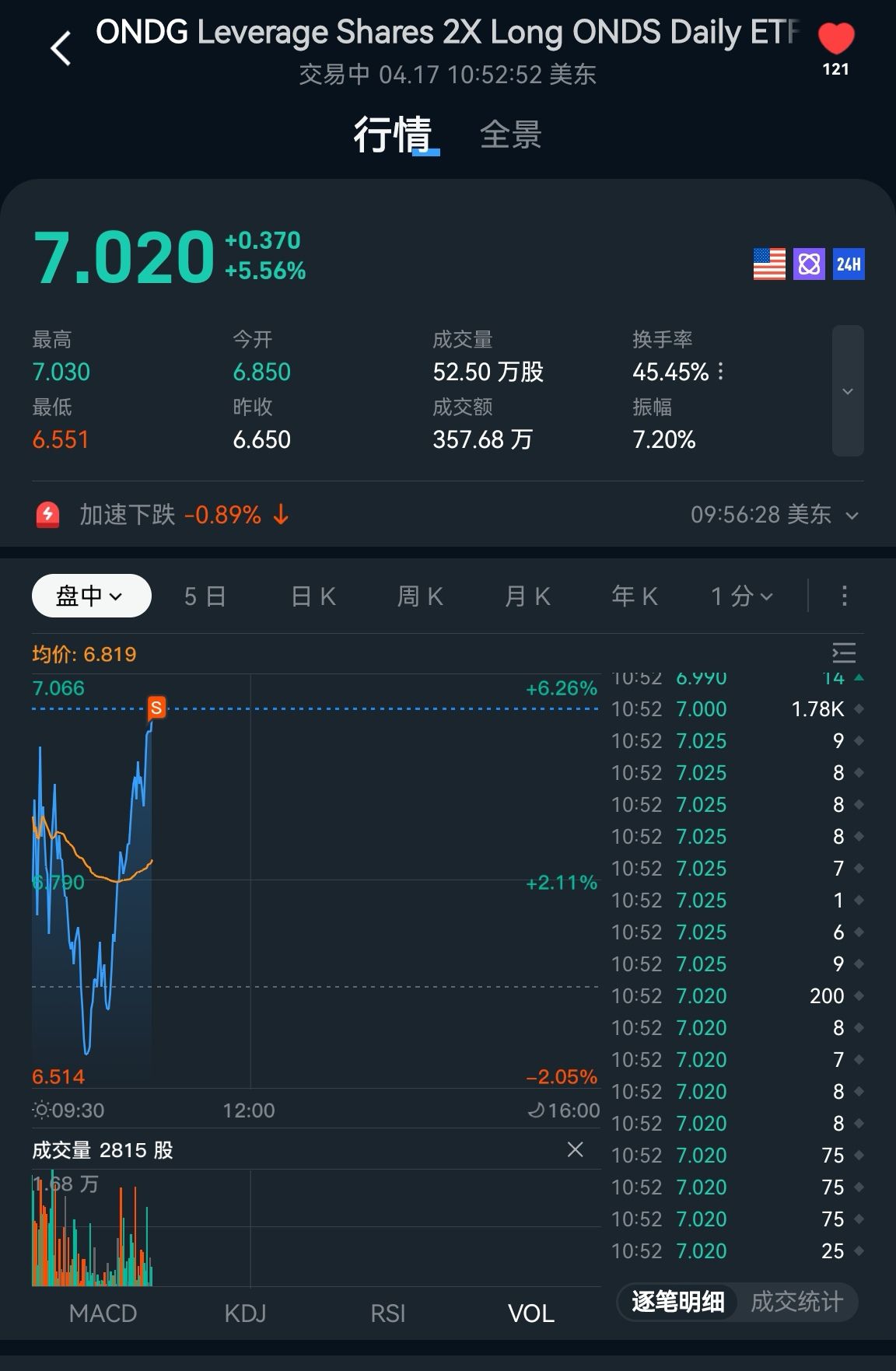
Task: Choose the 年K chart
Action: point(635,596)
